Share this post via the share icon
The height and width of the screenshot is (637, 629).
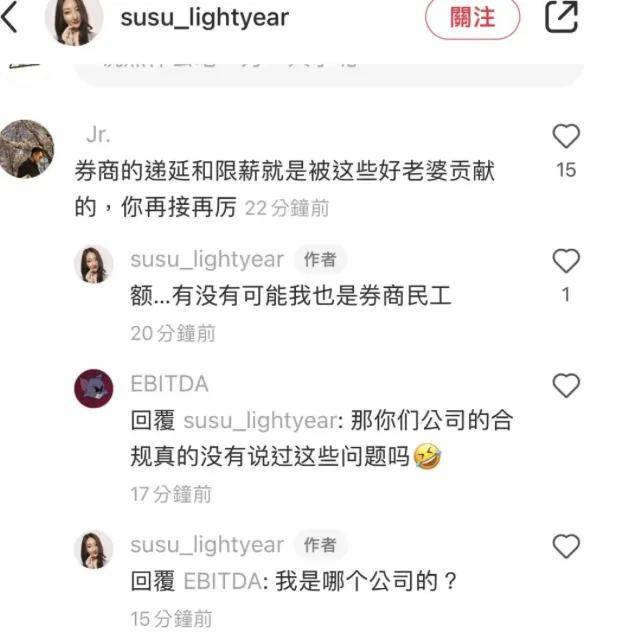[562, 17]
